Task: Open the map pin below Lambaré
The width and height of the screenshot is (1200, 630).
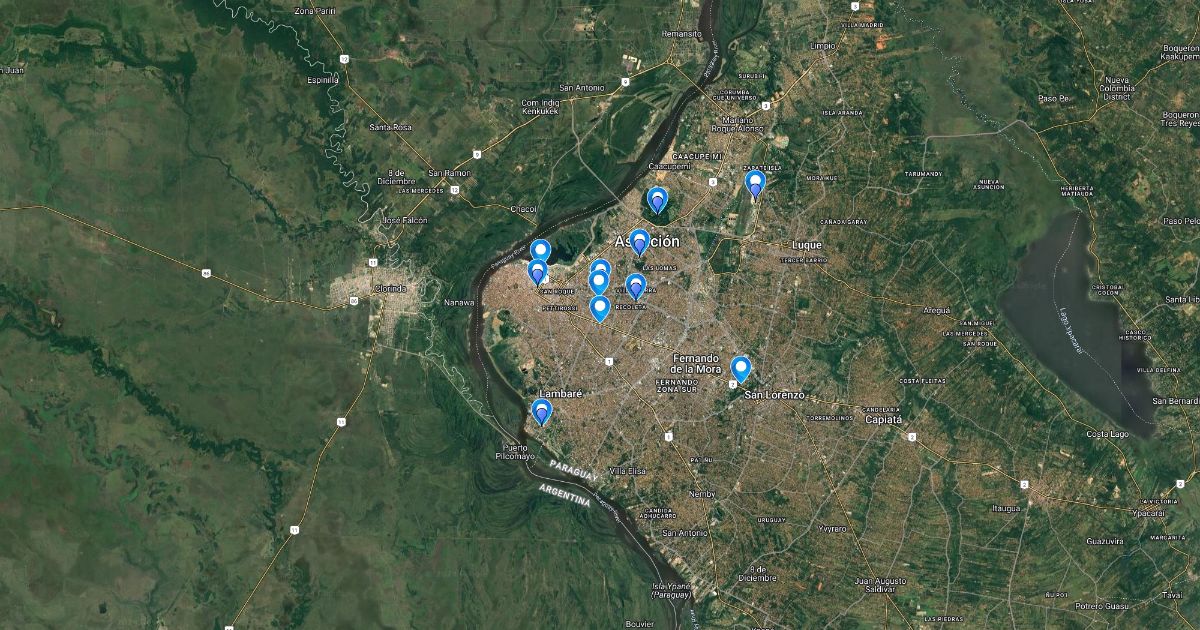Action: pyautogui.click(x=542, y=411)
